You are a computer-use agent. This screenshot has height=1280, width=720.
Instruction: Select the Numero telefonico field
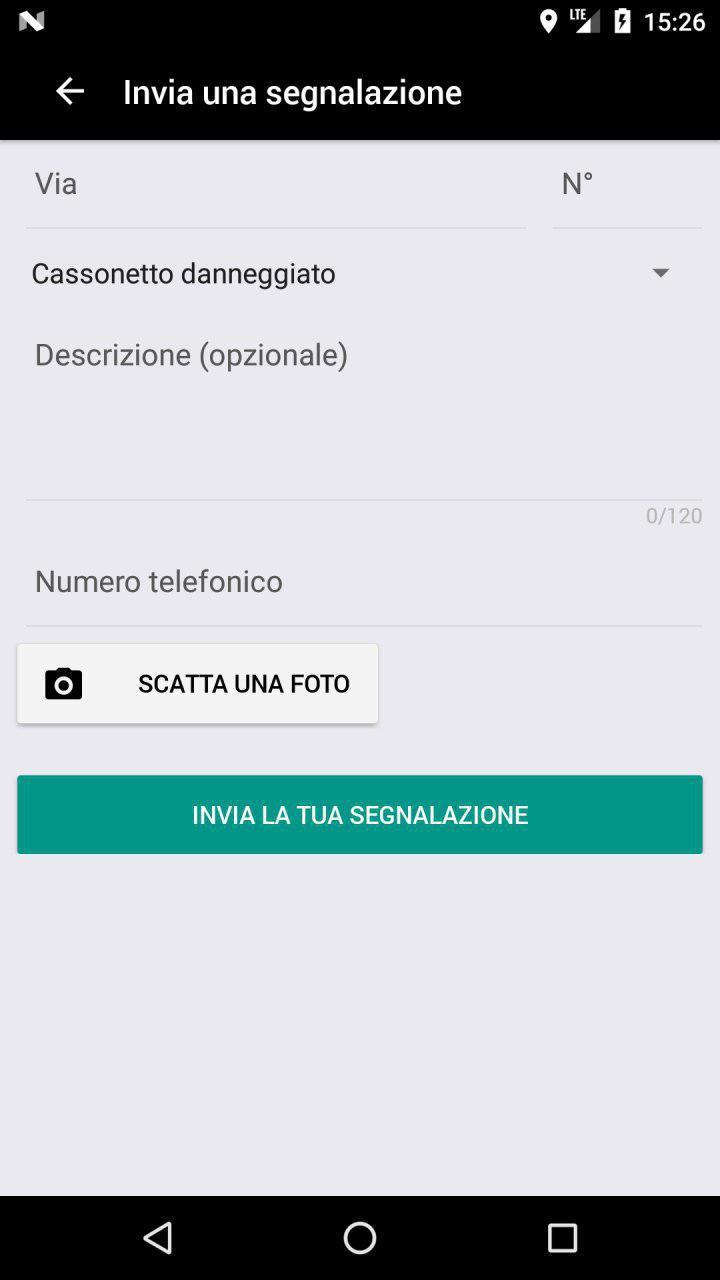point(363,582)
